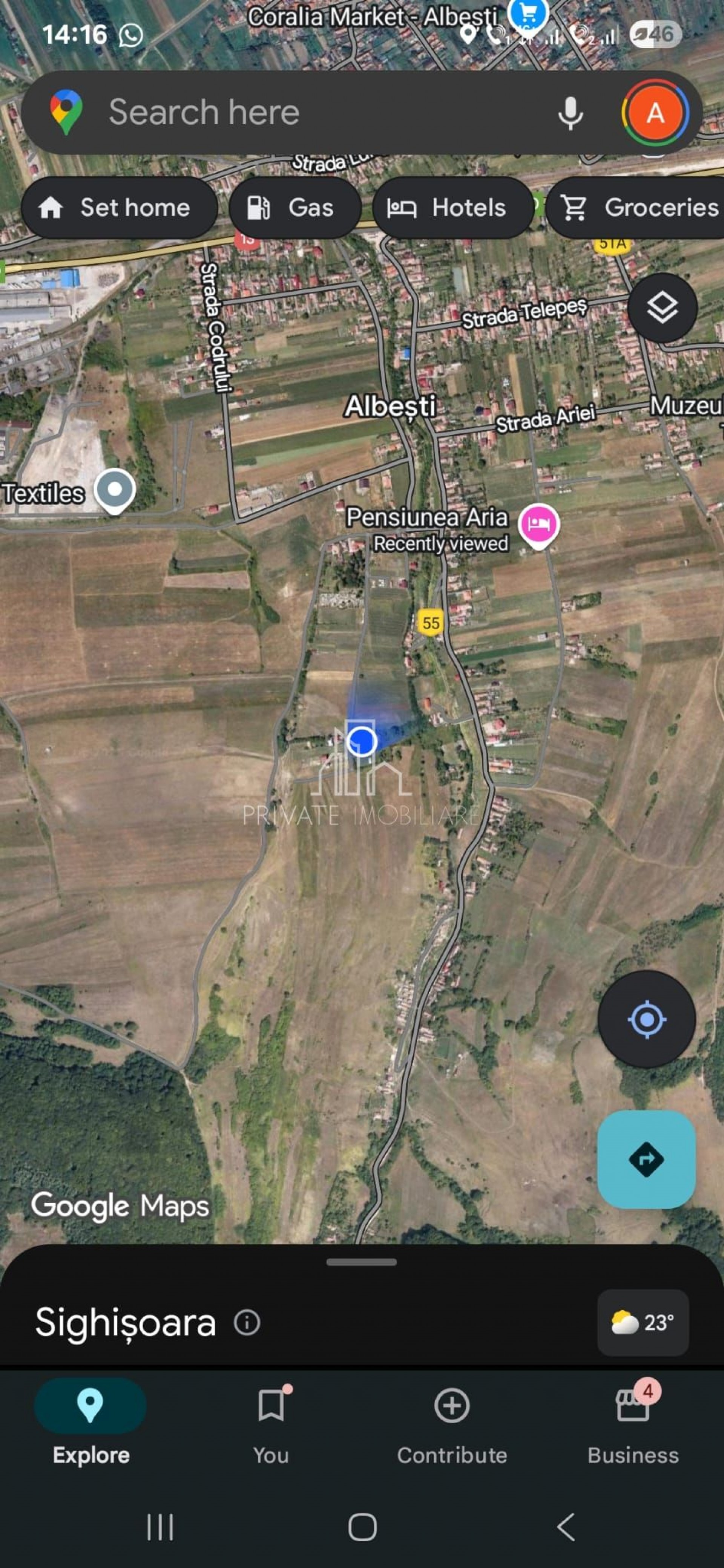Open the map layers button

(x=662, y=307)
